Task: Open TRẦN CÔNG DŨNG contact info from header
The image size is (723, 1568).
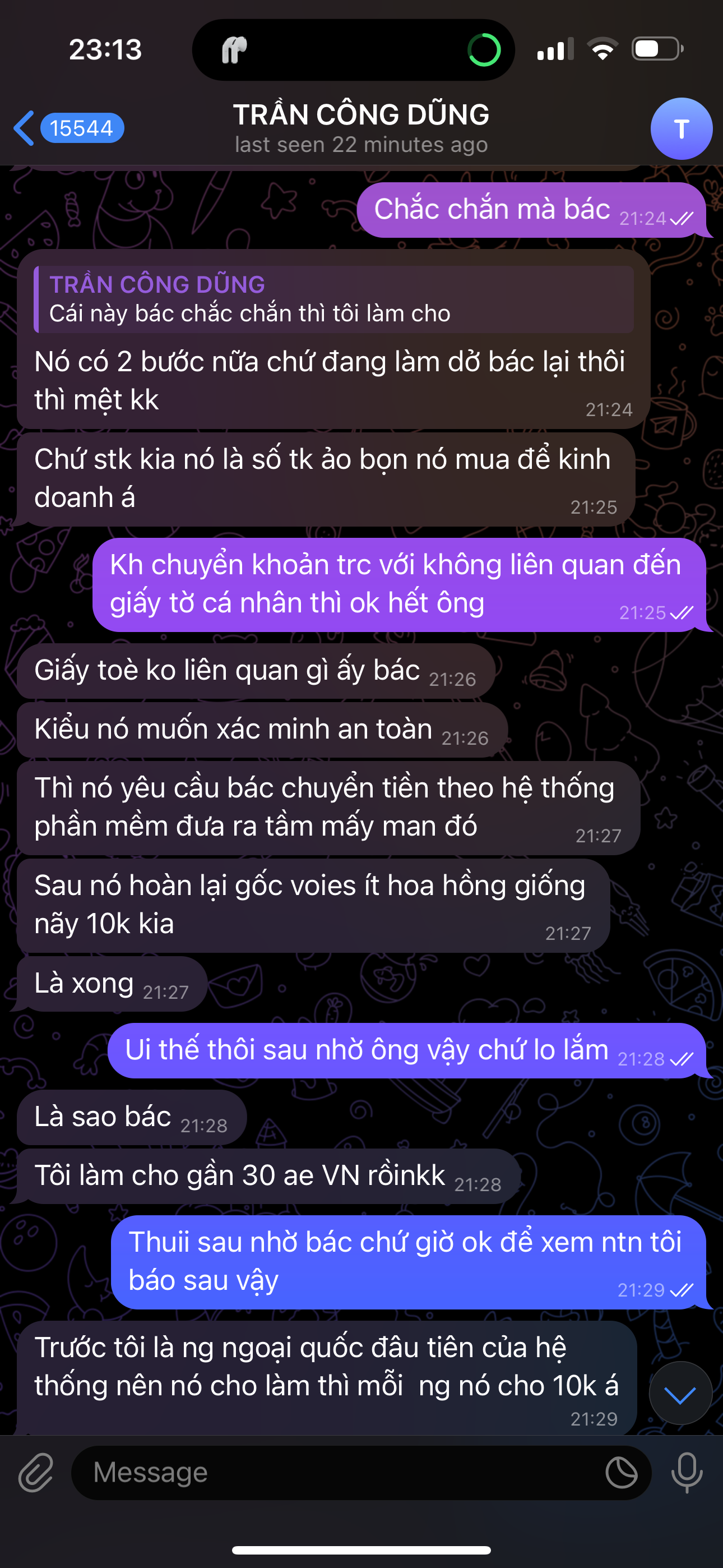Action: 361,128
